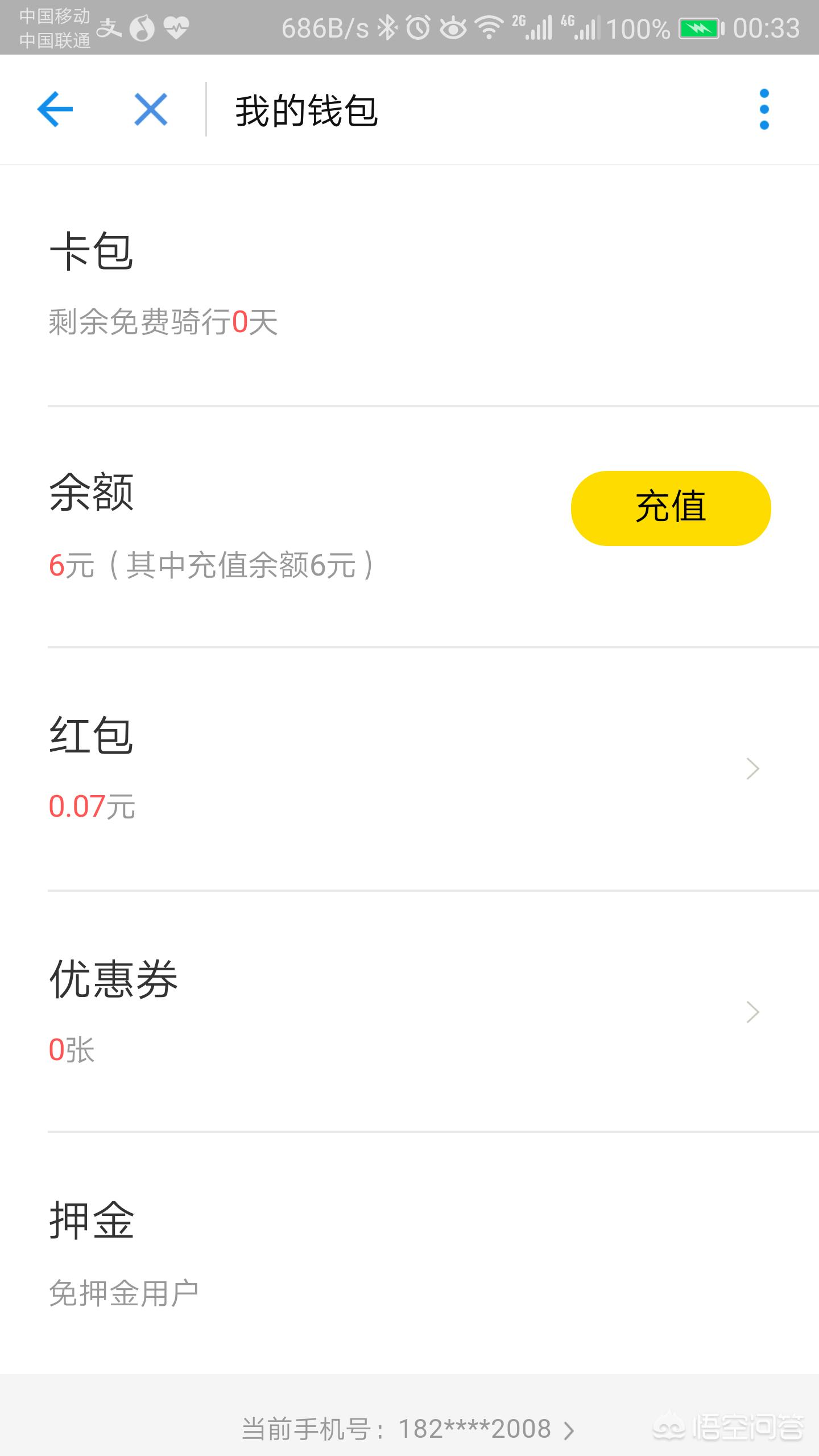The image size is (819, 1456).
Task: Tap the heart-rate icon in the status bar
Action: pyautogui.click(x=175, y=26)
